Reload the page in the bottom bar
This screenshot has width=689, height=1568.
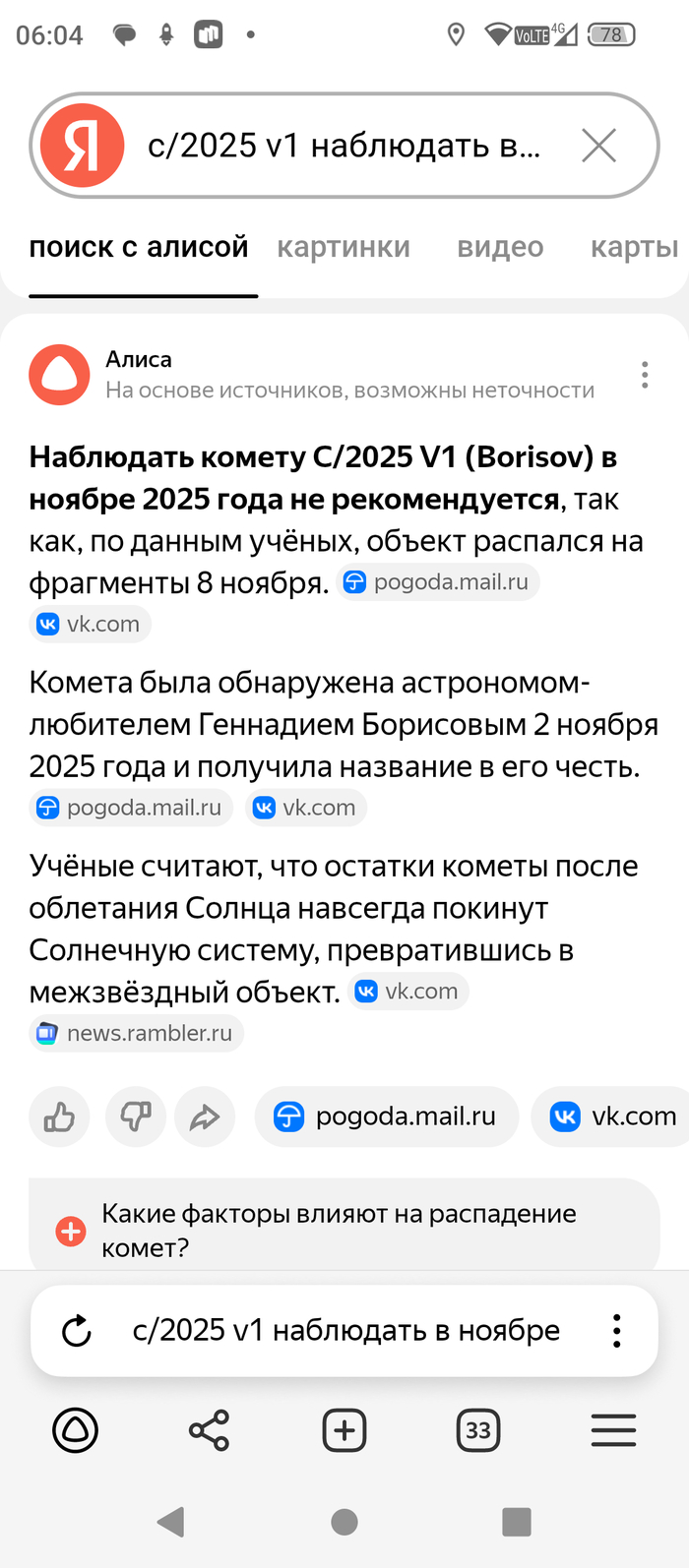point(77,1331)
